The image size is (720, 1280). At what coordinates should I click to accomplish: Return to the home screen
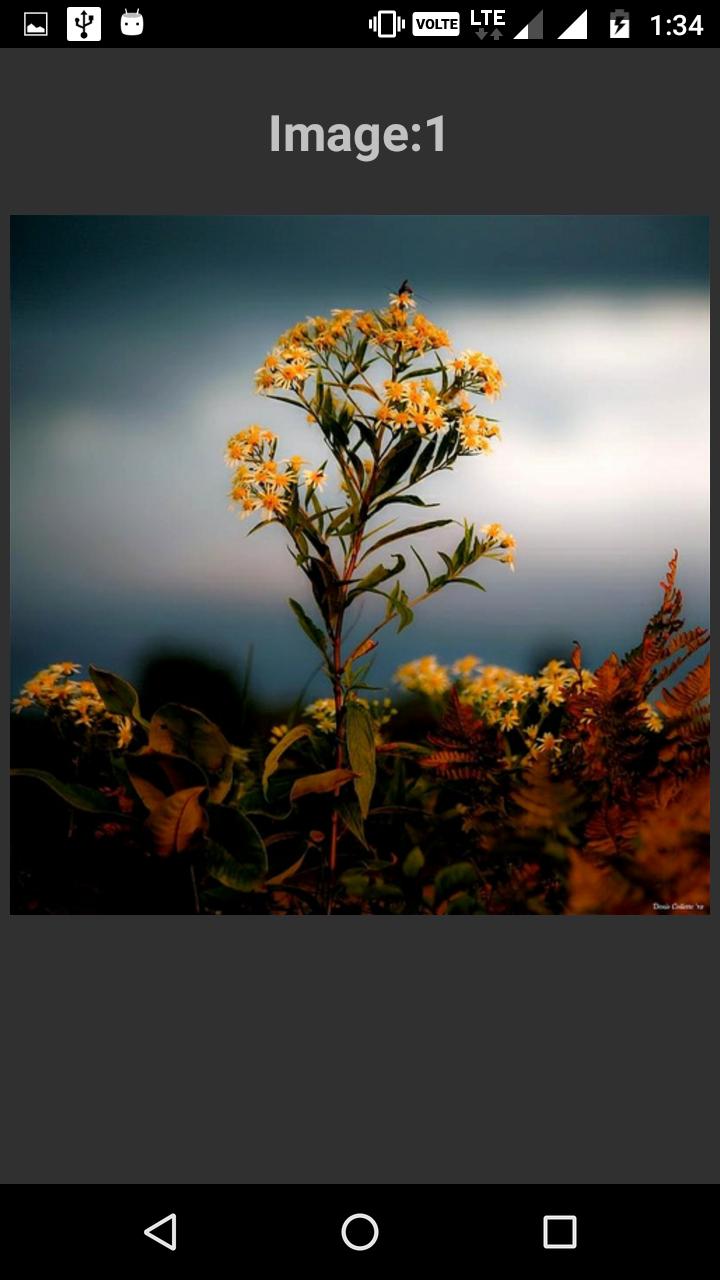[360, 1232]
